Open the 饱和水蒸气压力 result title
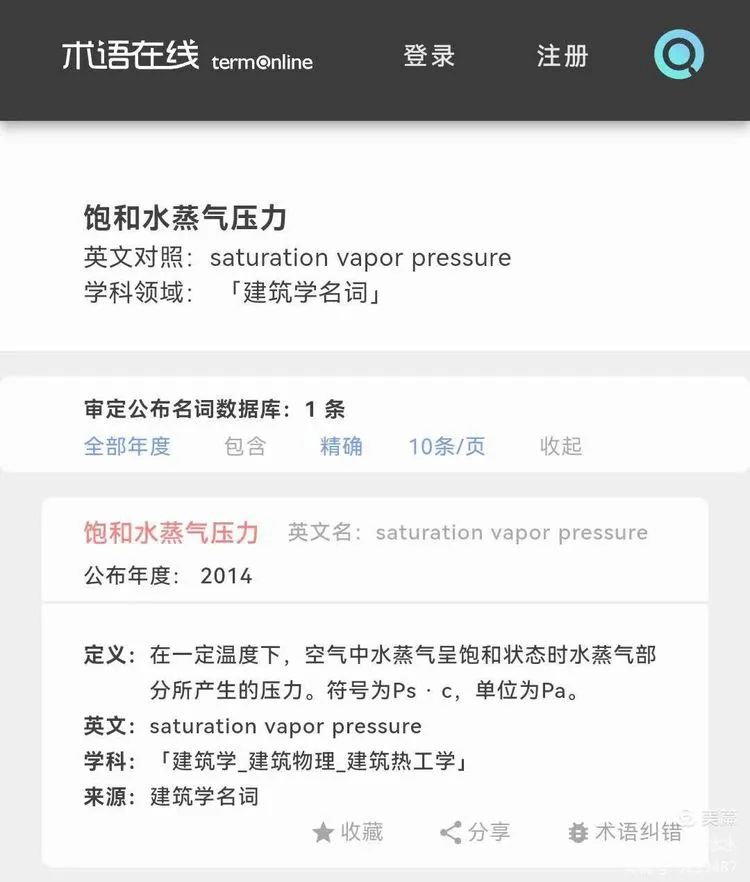This screenshot has height=882, width=750. tap(171, 532)
